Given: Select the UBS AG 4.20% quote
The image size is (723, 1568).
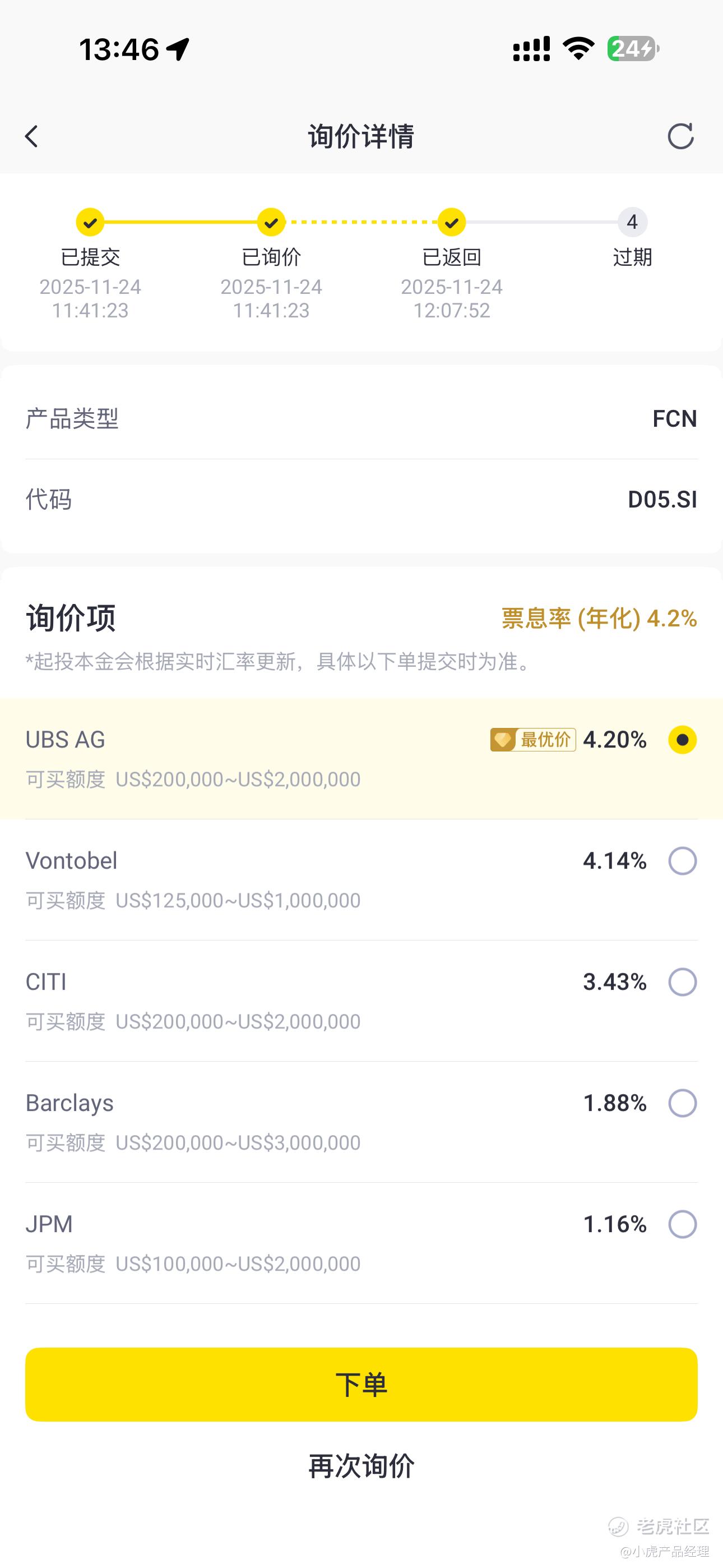Looking at the screenshot, I should [682, 740].
